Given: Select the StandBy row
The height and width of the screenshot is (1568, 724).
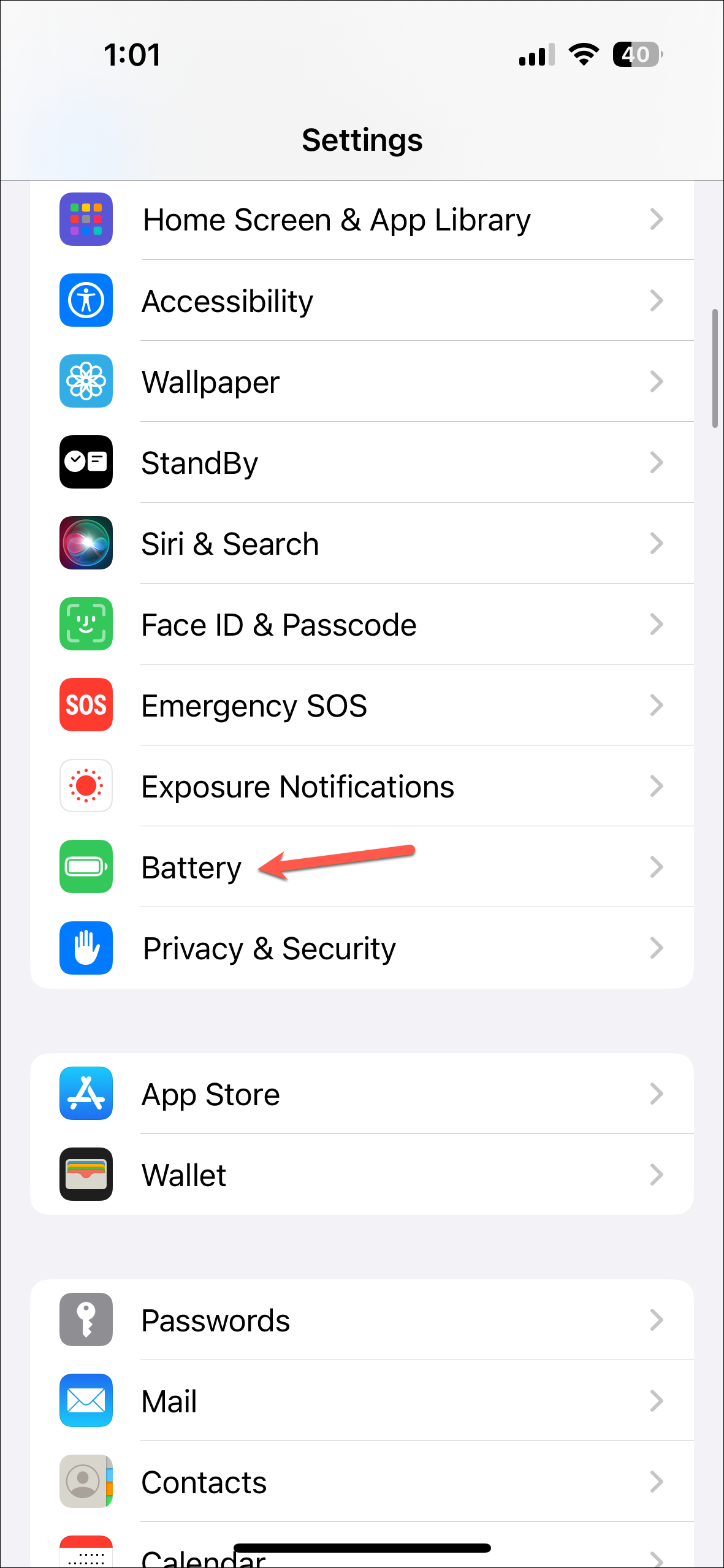Looking at the screenshot, I should [362, 463].
